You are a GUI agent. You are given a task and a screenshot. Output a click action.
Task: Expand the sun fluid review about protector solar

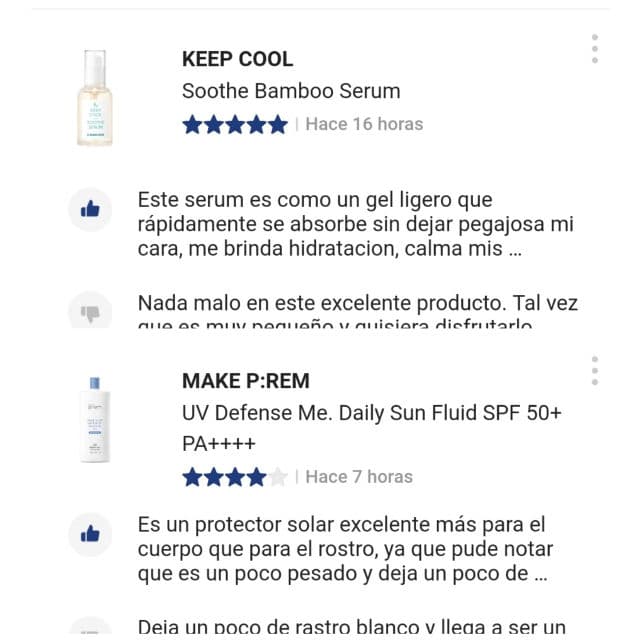(x=357, y=549)
